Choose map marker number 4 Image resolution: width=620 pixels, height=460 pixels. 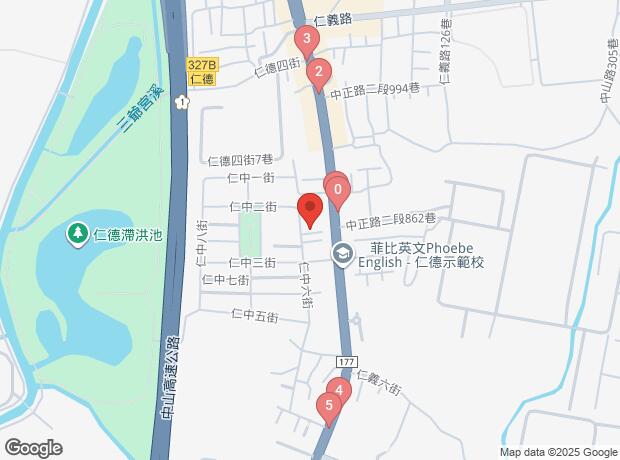339,391
